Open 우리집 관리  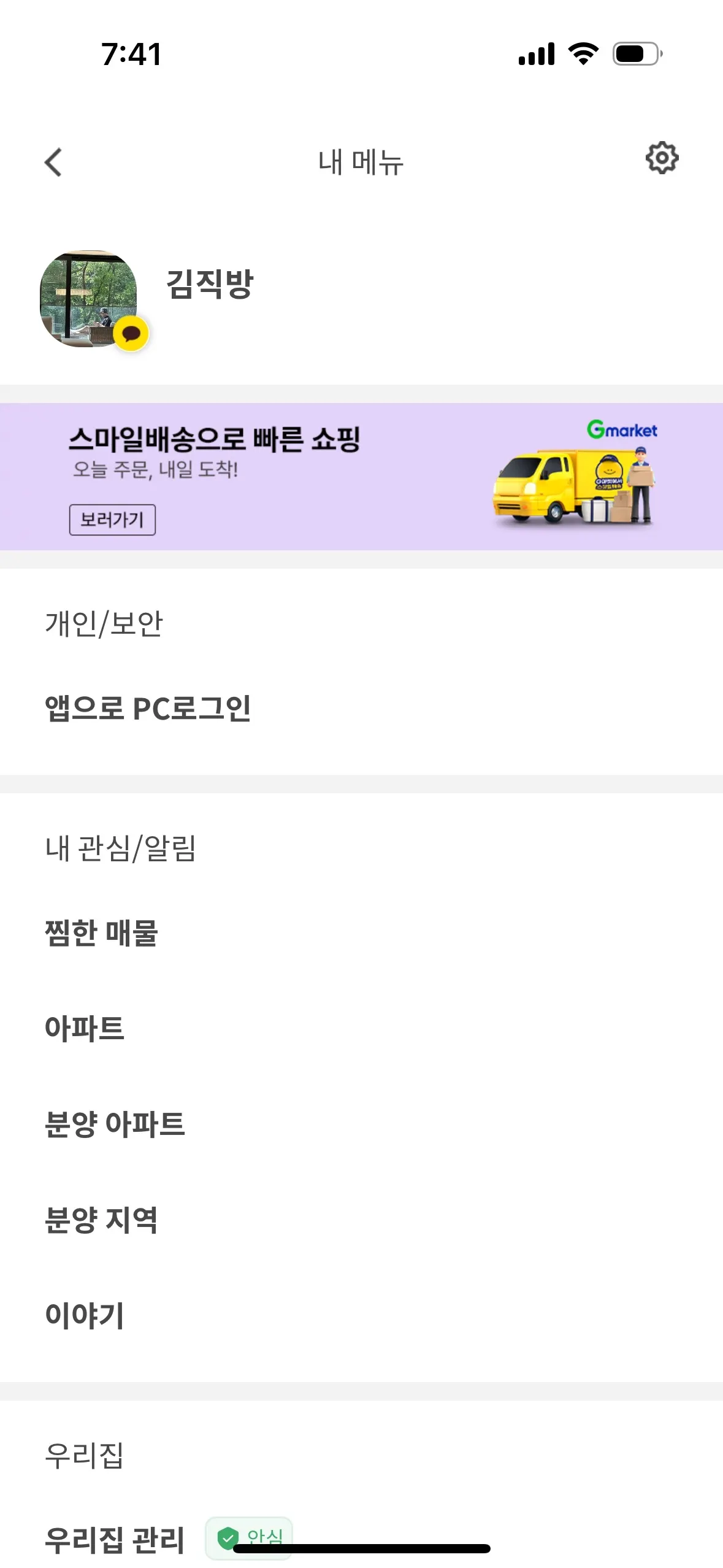115,1540
